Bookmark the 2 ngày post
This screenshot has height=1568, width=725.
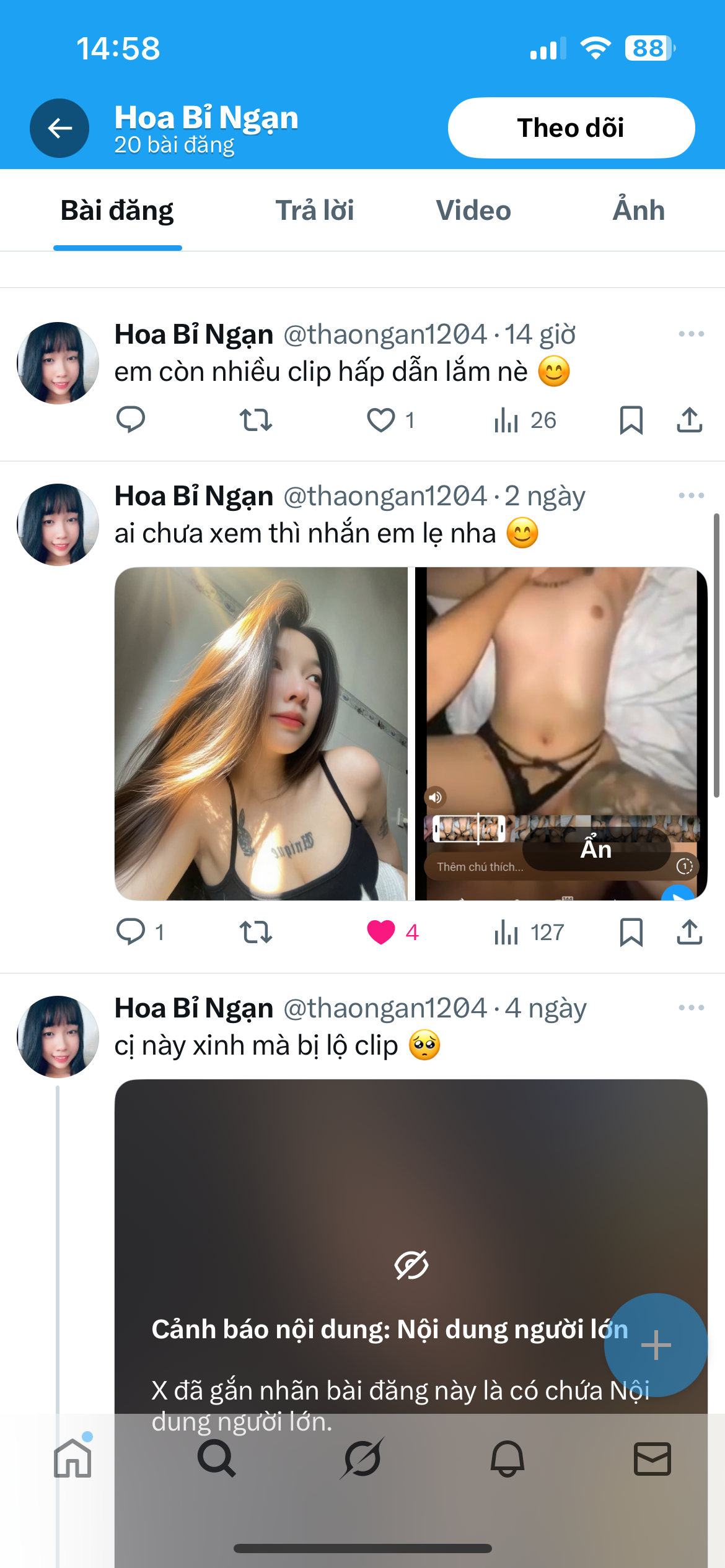(x=631, y=931)
